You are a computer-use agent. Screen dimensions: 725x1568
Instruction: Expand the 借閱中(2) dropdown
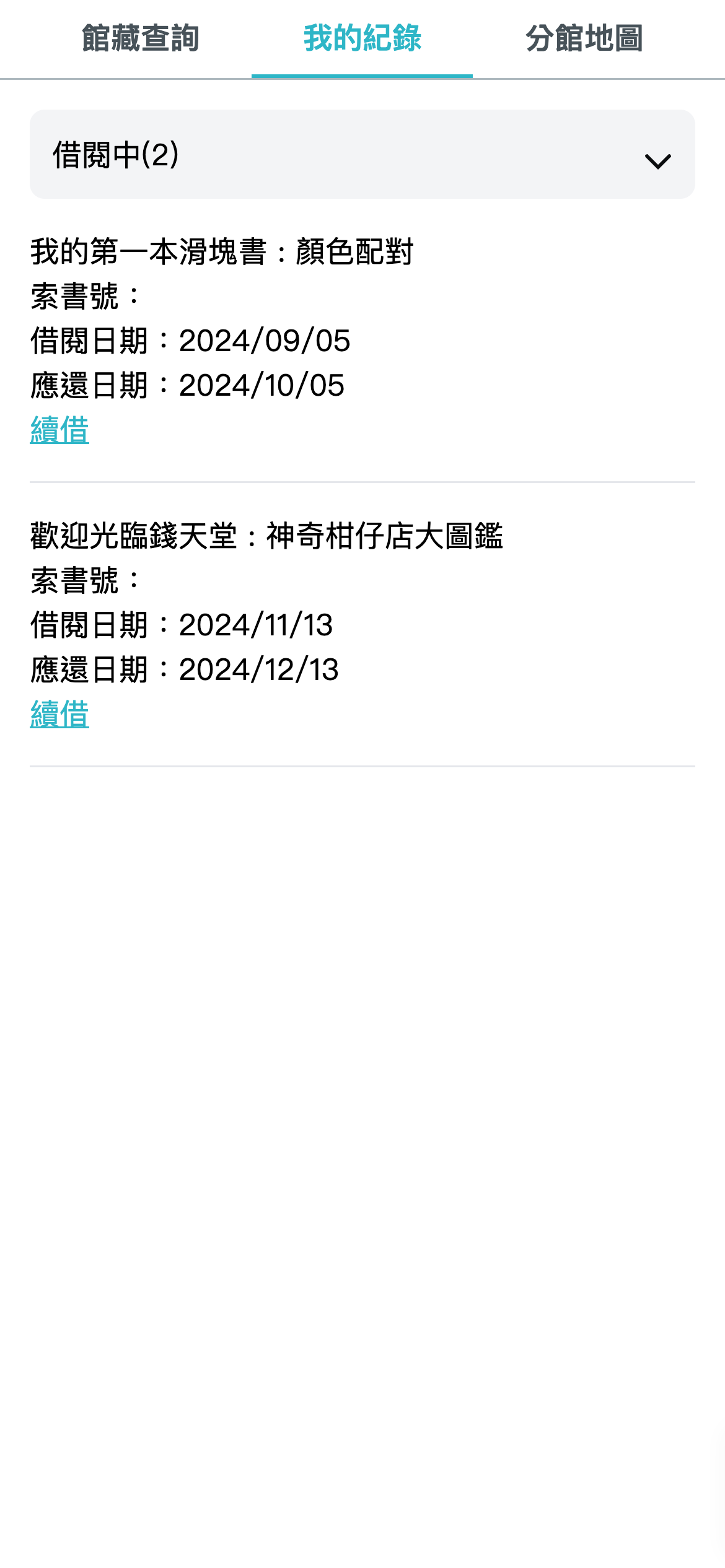pos(362,155)
